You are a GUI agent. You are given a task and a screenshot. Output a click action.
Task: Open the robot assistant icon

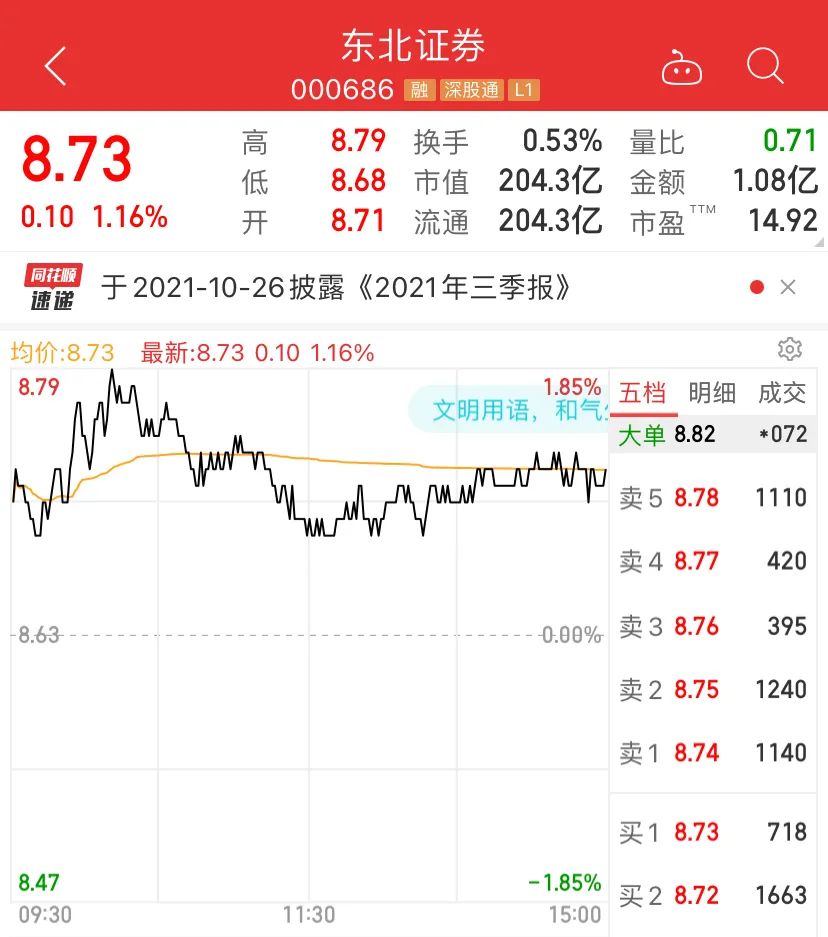click(682, 68)
